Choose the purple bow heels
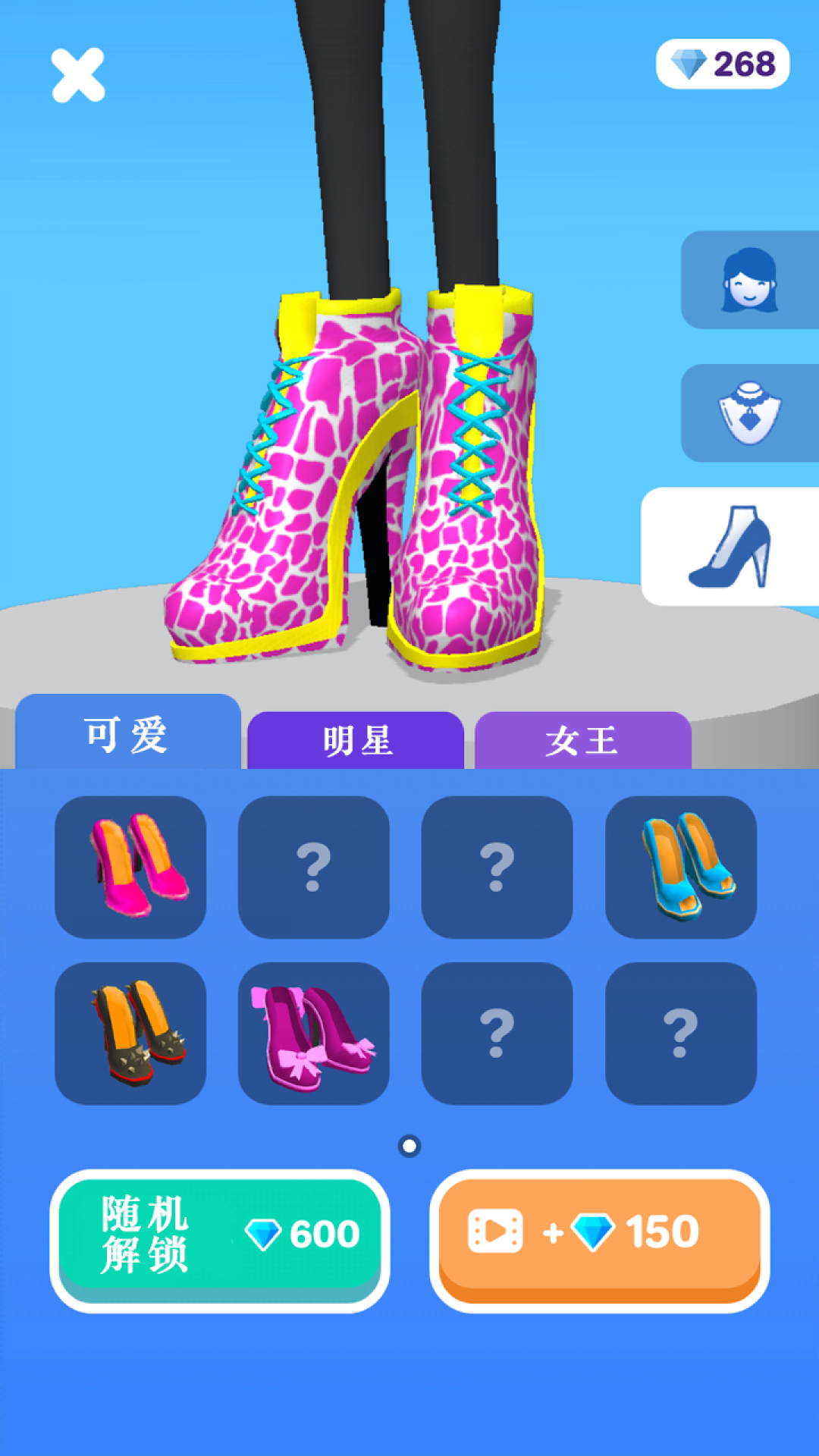819x1456 pixels. (314, 1034)
